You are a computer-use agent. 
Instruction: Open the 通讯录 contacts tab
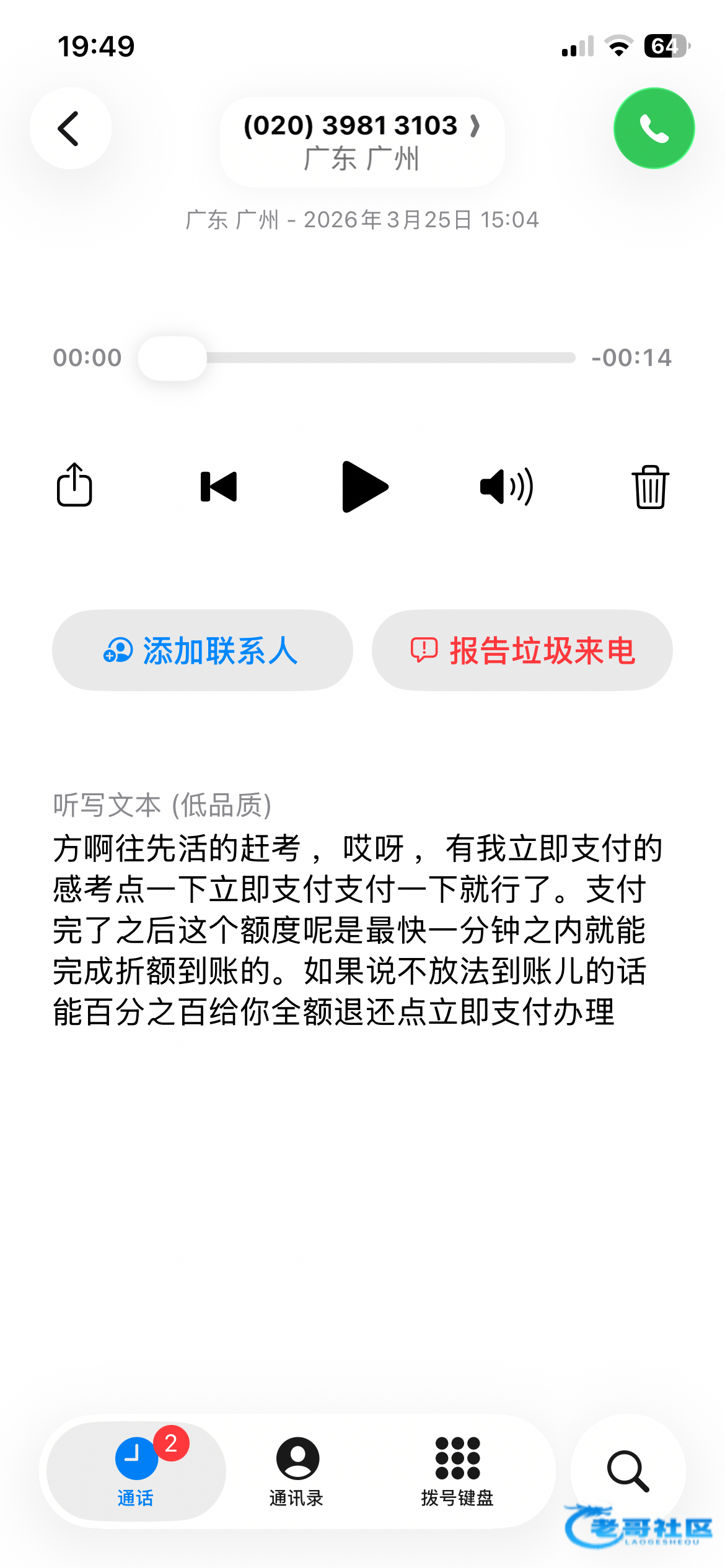tap(297, 1470)
